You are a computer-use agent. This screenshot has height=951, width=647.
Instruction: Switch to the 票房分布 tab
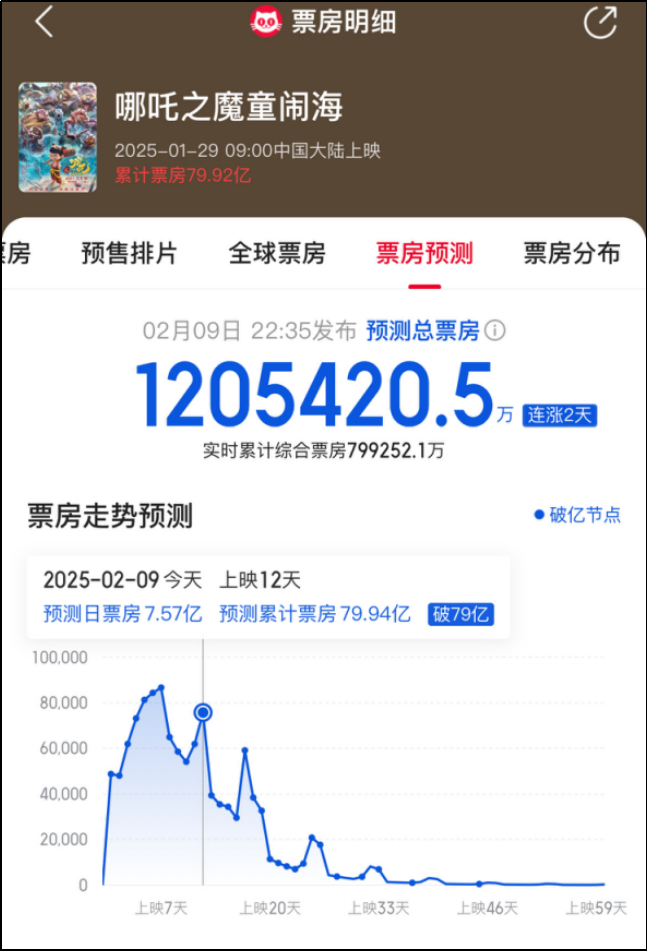coord(572,253)
